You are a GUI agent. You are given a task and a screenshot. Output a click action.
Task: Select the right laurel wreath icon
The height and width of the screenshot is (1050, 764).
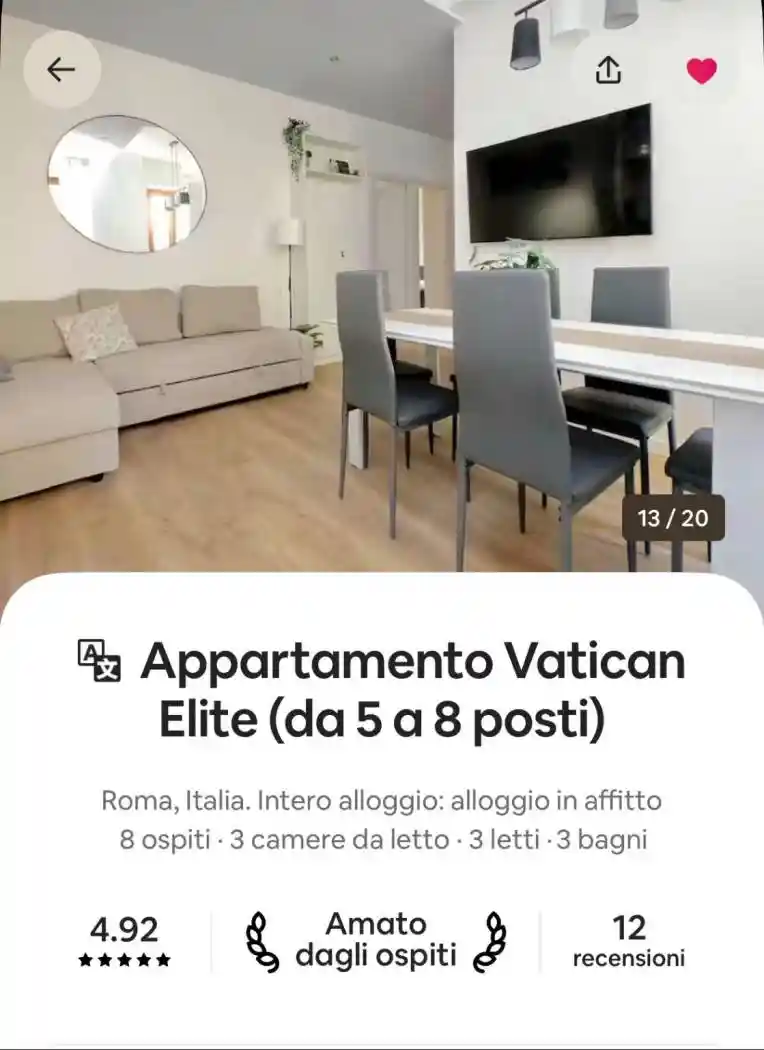(x=492, y=938)
